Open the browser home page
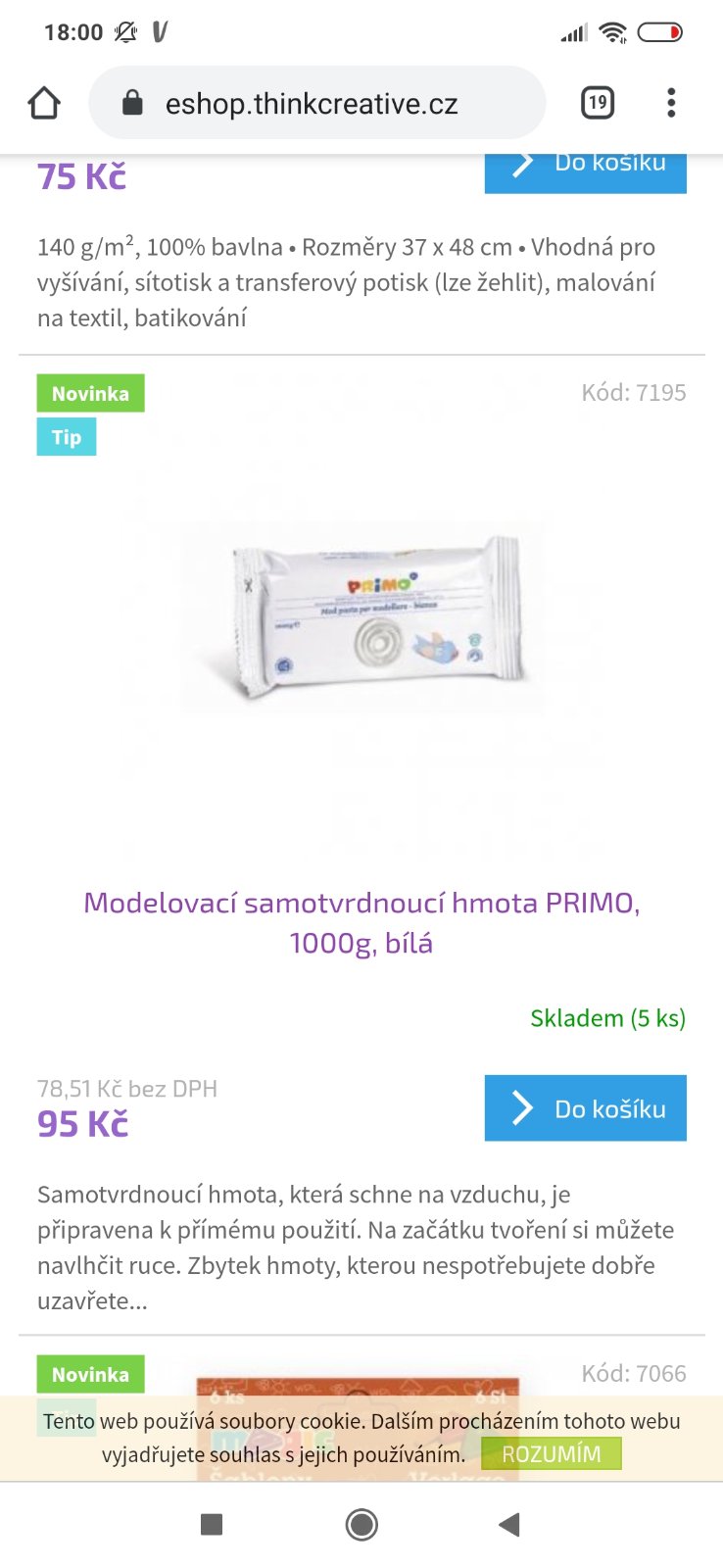This screenshot has width=723, height=1568. point(44,103)
